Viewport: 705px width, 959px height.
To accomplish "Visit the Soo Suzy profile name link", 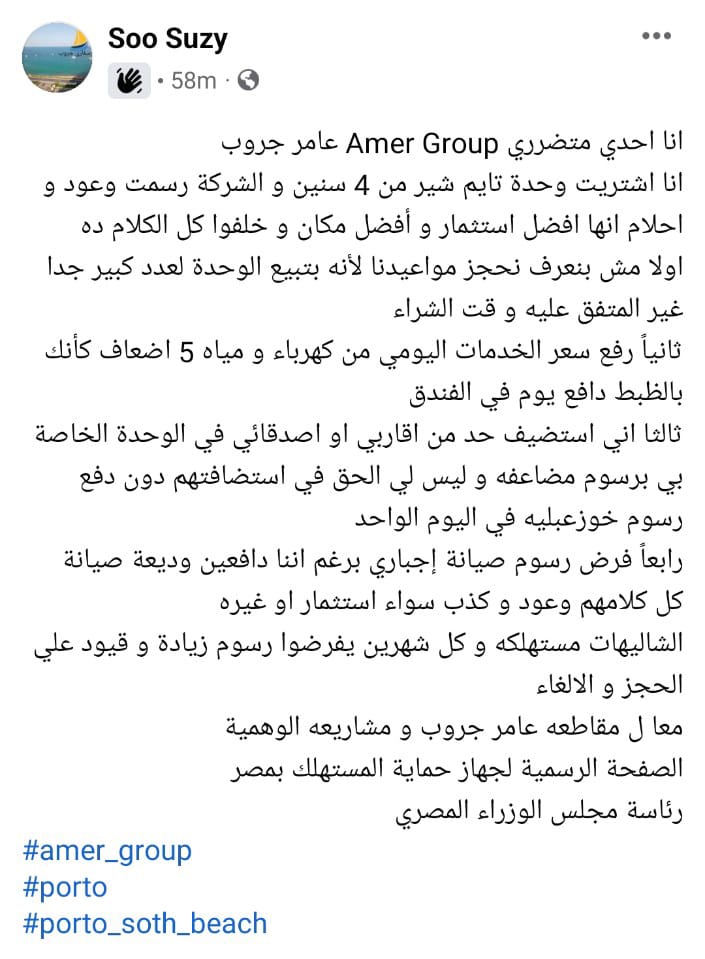I will pos(167,39).
